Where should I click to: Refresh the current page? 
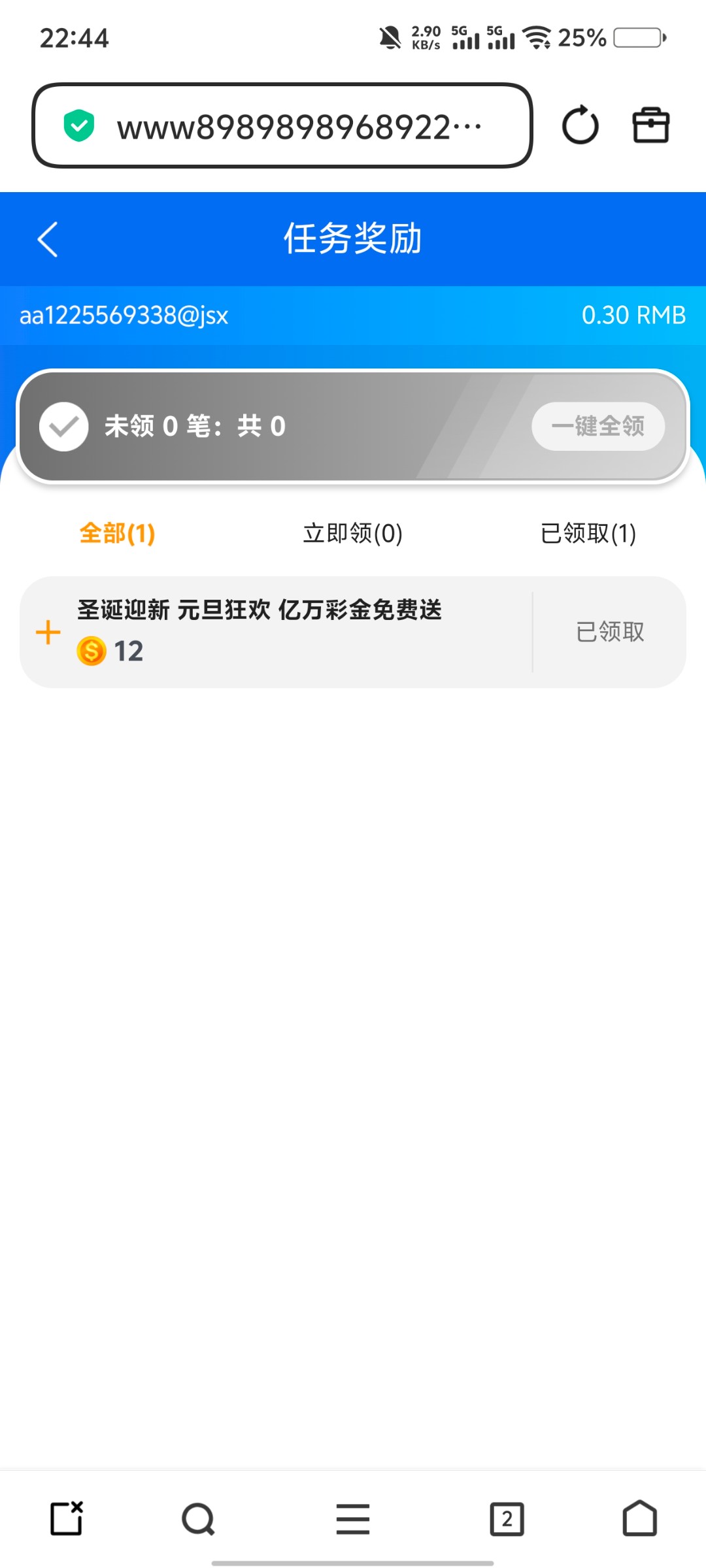579,125
